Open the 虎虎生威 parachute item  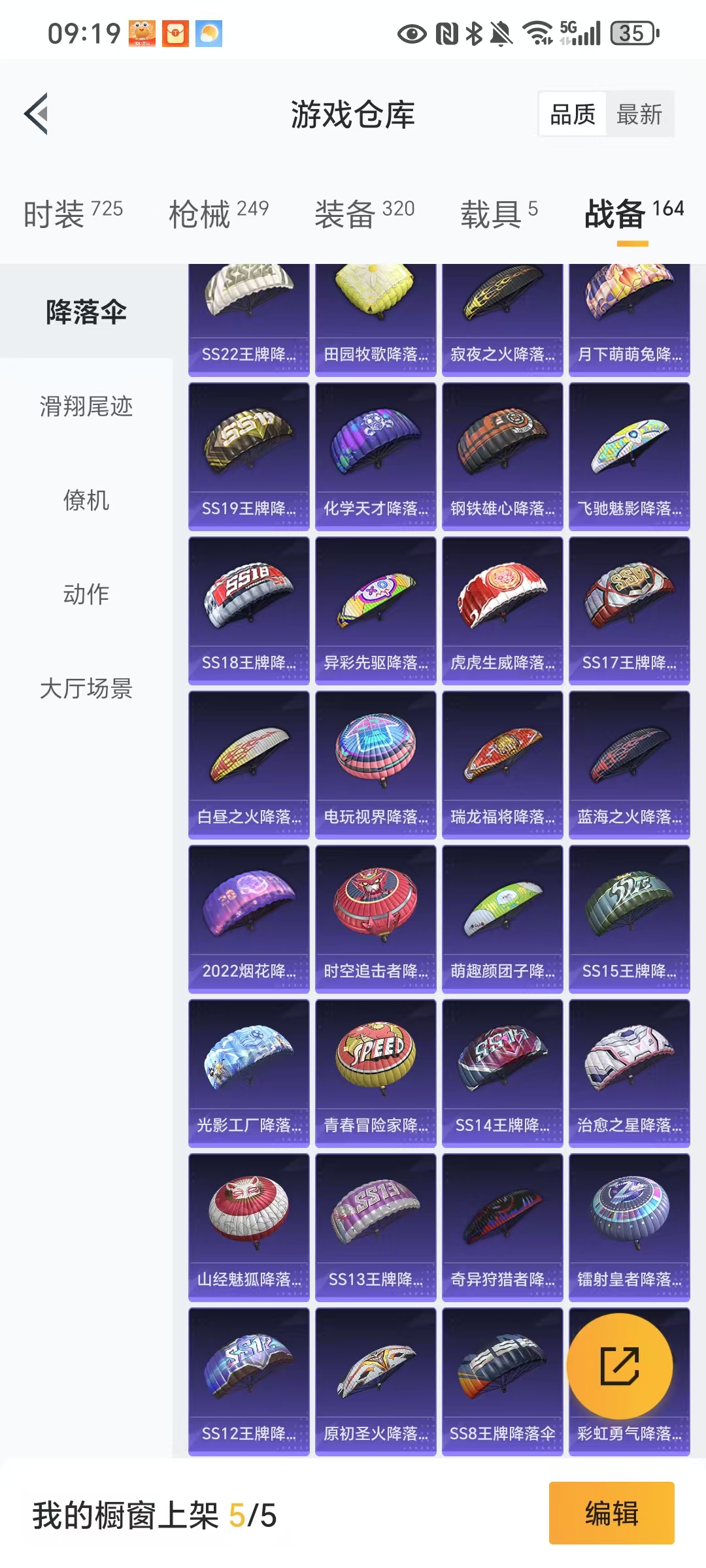[x=502, y=611]
